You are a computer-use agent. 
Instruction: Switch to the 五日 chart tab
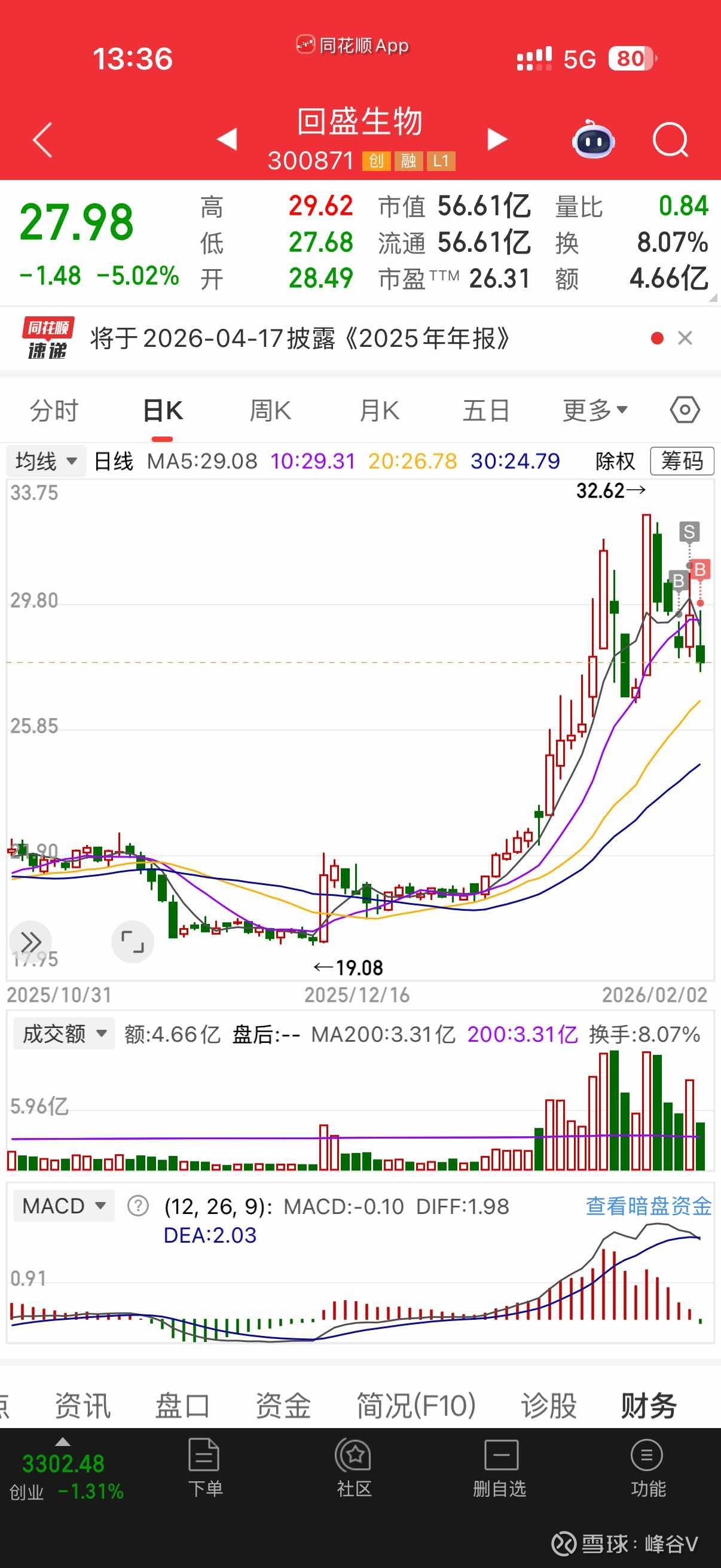[486, 411]
